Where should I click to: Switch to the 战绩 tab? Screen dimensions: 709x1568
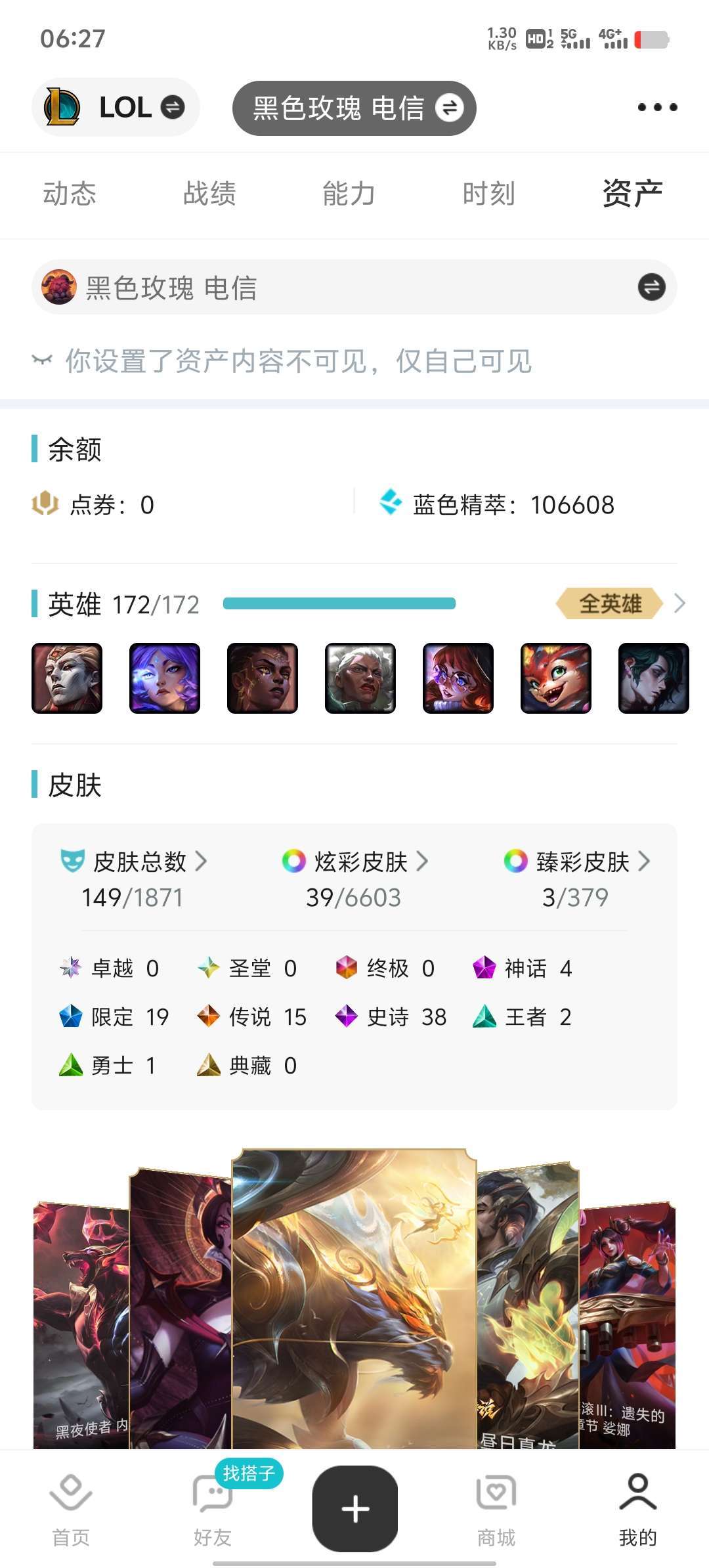click(x=209, y=194)
